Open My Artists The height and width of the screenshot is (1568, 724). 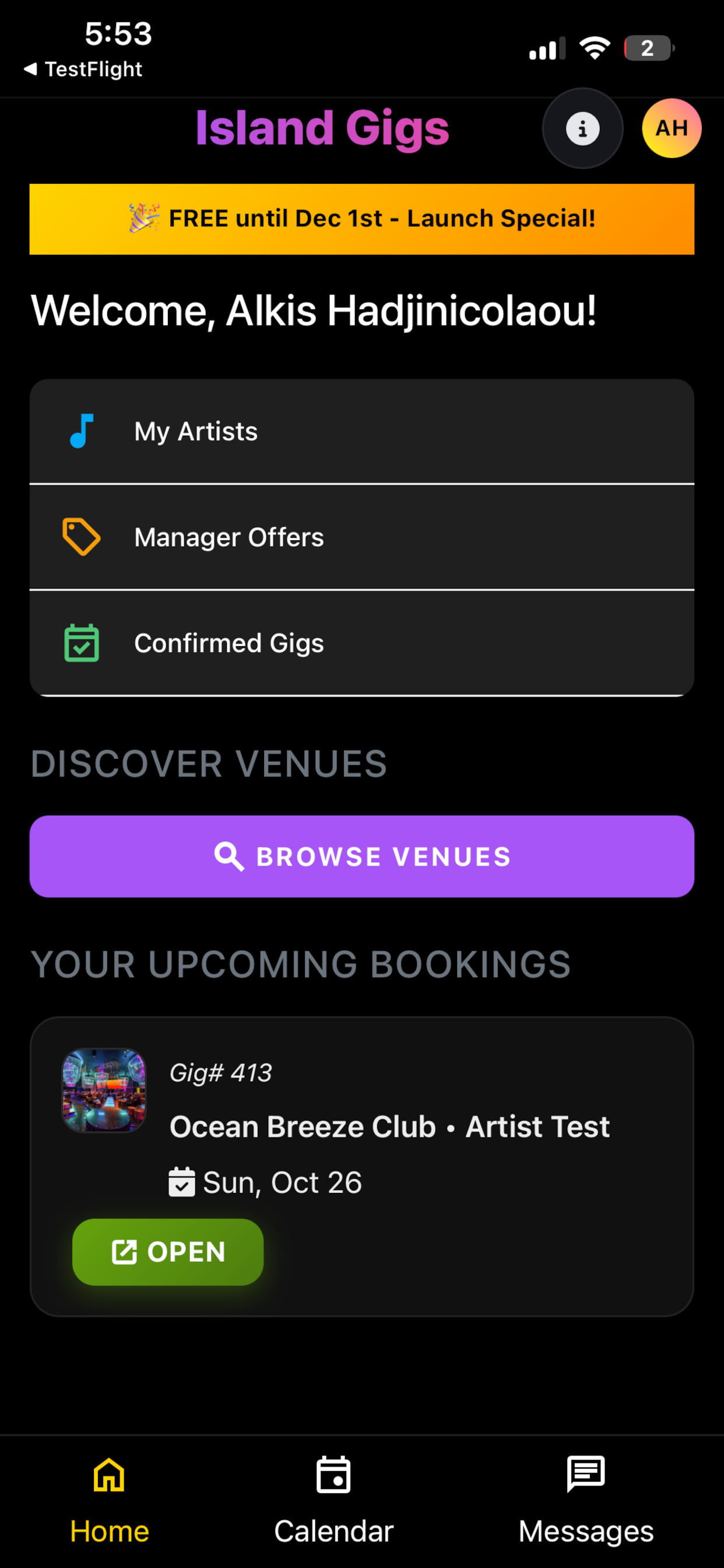pyautogui.click(x=361, y=432)
